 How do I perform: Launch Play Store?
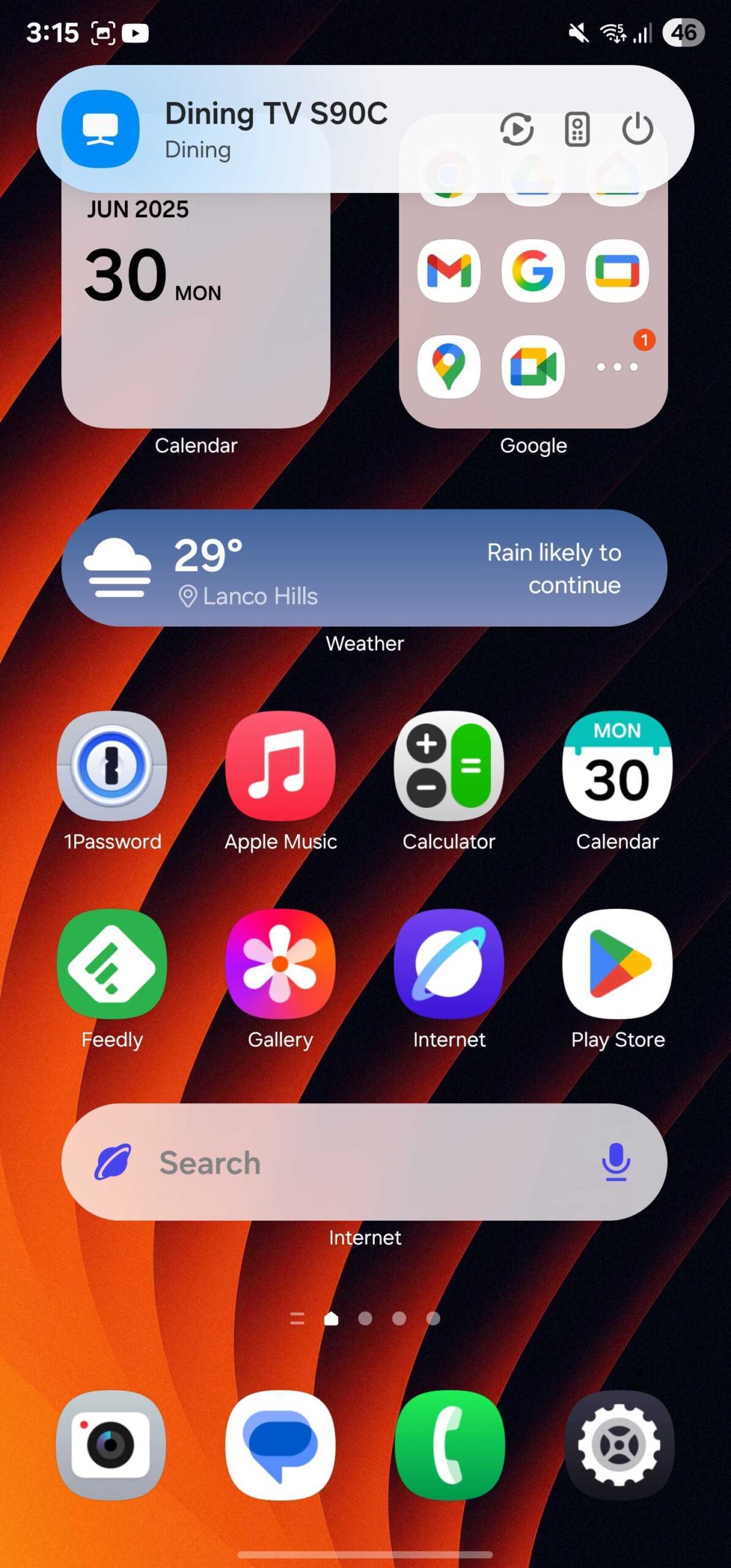[x=617, y=964]
